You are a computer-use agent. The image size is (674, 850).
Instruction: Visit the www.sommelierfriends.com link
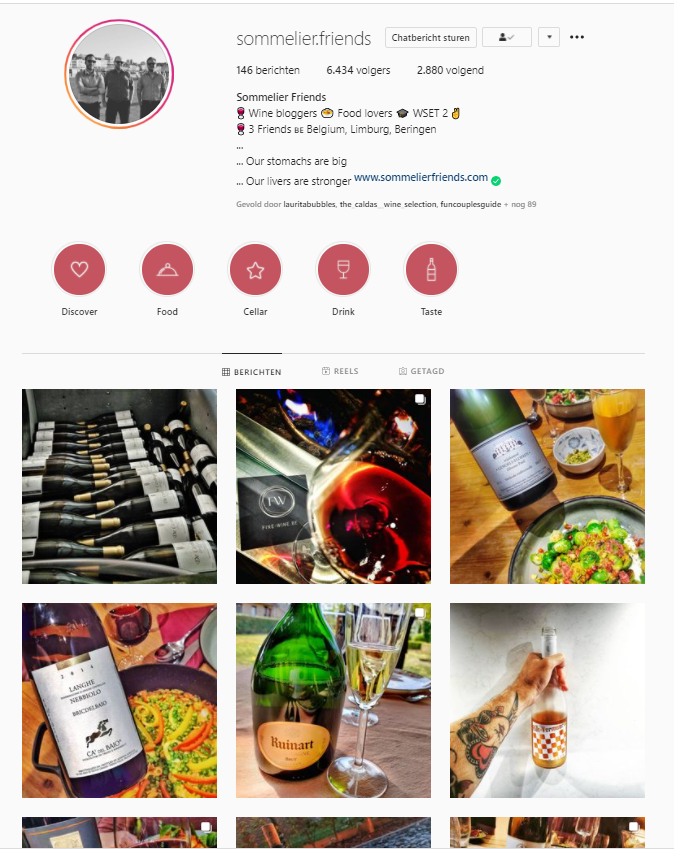pyautogui.click(x=421, y=178)
